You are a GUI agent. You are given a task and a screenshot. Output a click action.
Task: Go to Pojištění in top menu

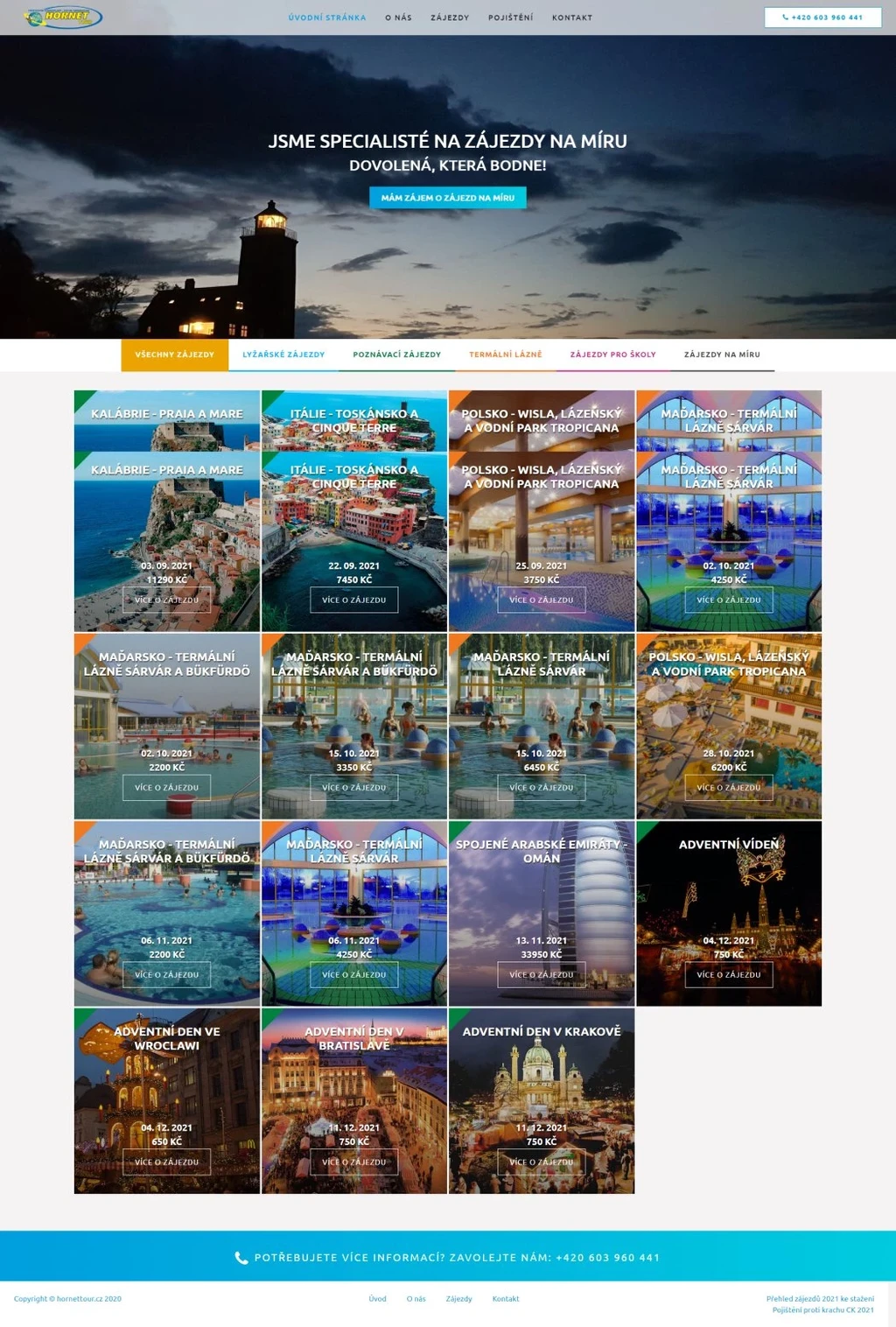(x=510, y=18)
